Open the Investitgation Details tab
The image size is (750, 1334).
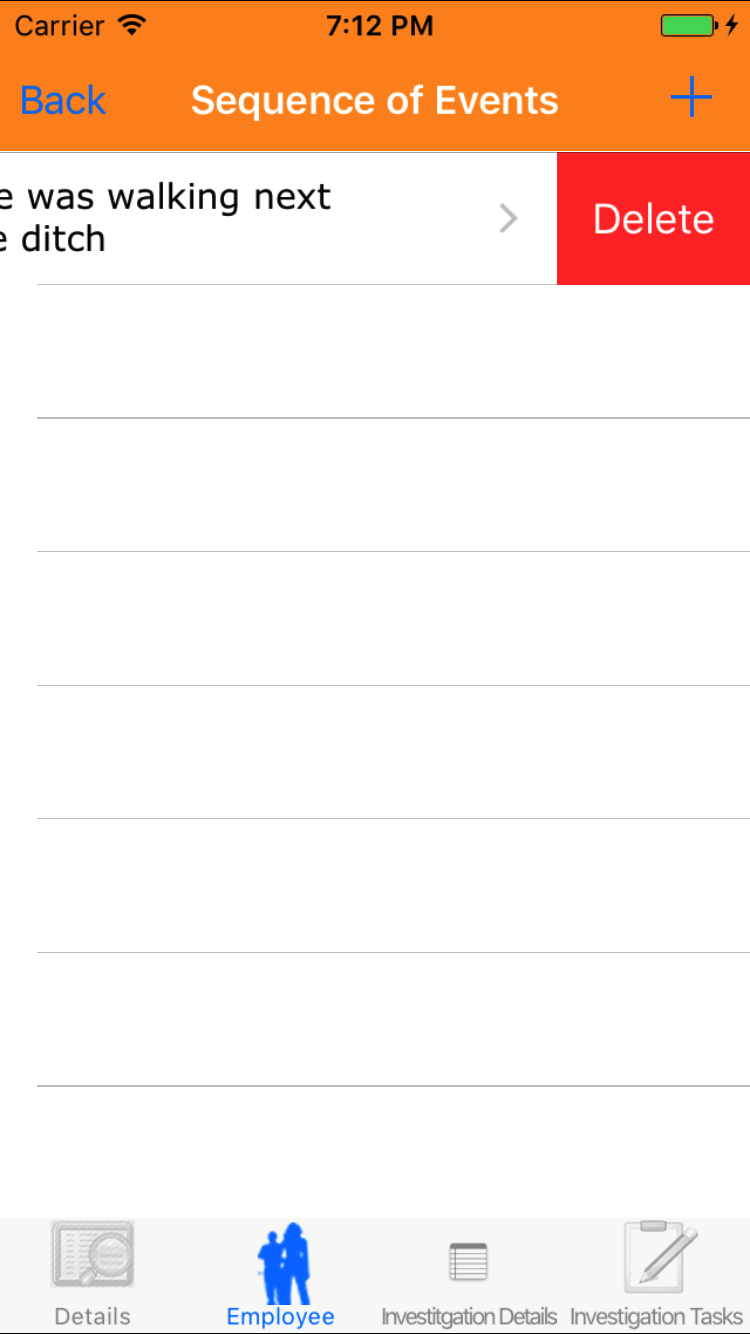click(x=468, y=1275)
